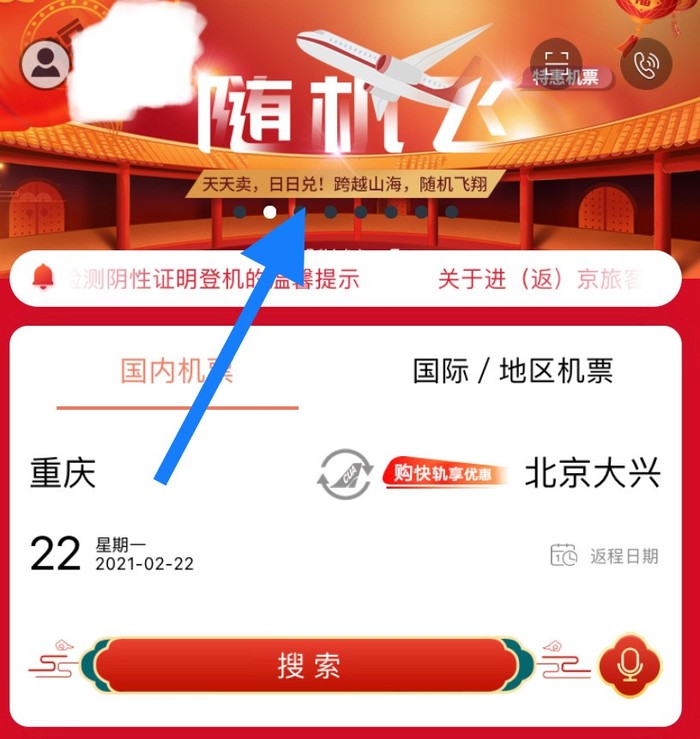Screen dimensions: 700x739
Task: Select a return date 返程日期
Action: [605, 556]
